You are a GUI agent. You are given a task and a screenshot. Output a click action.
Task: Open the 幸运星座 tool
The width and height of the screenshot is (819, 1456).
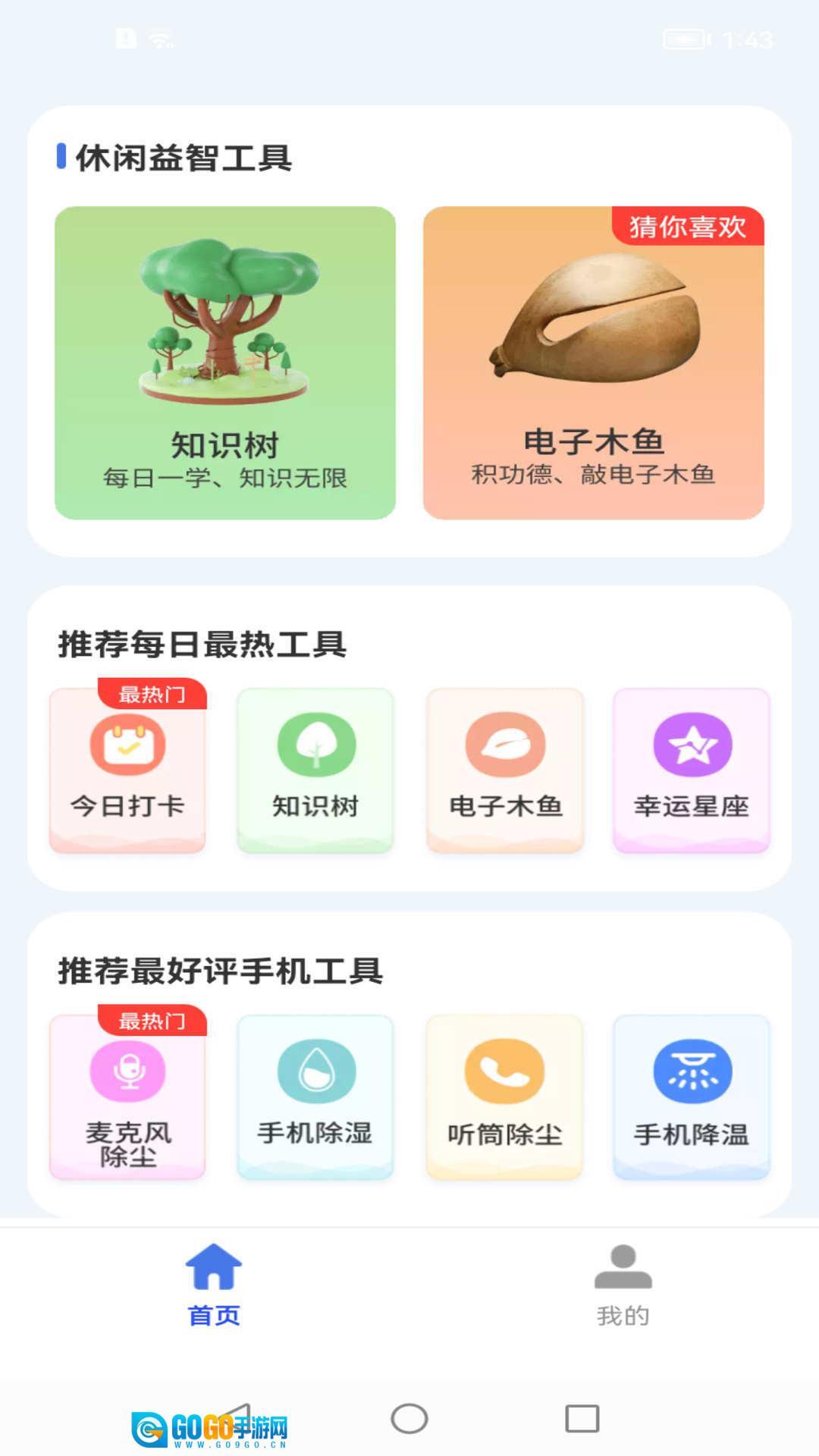[692, 770]
